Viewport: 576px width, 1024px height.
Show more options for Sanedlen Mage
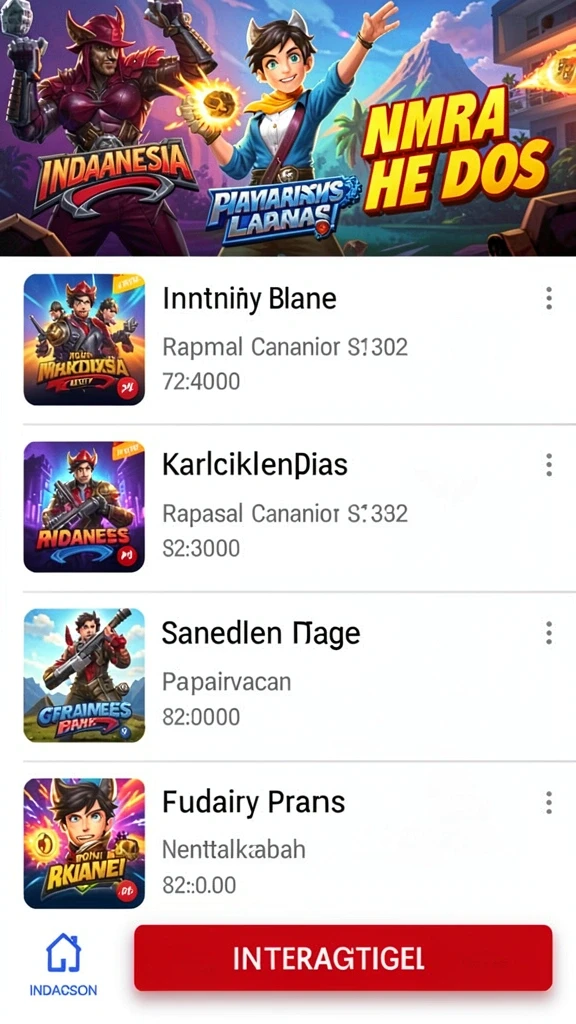549,633
